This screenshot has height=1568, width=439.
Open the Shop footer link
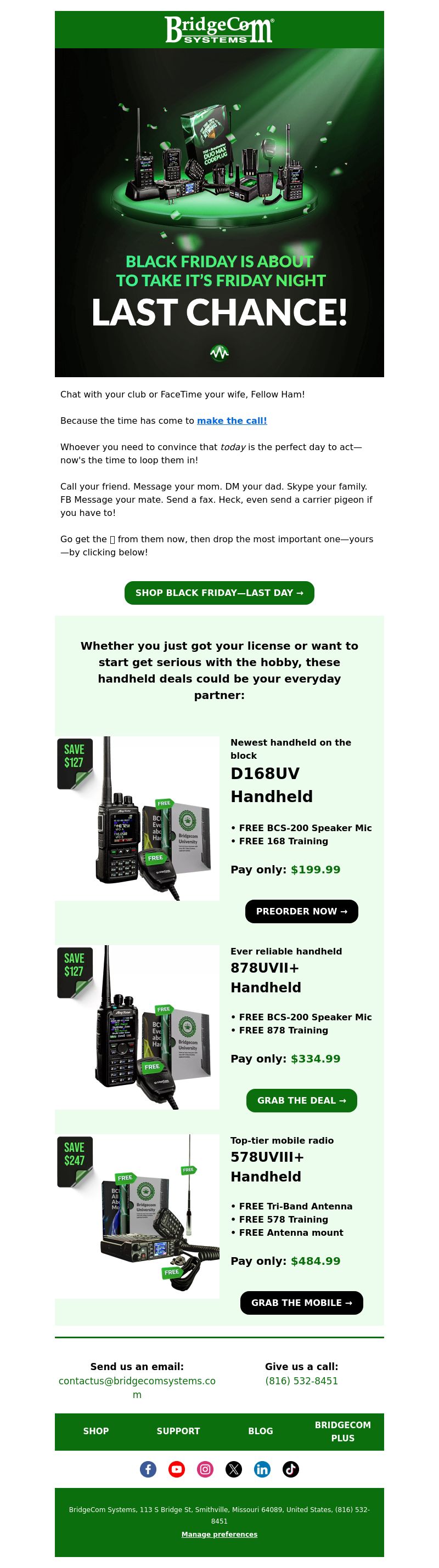[95, 1431]
